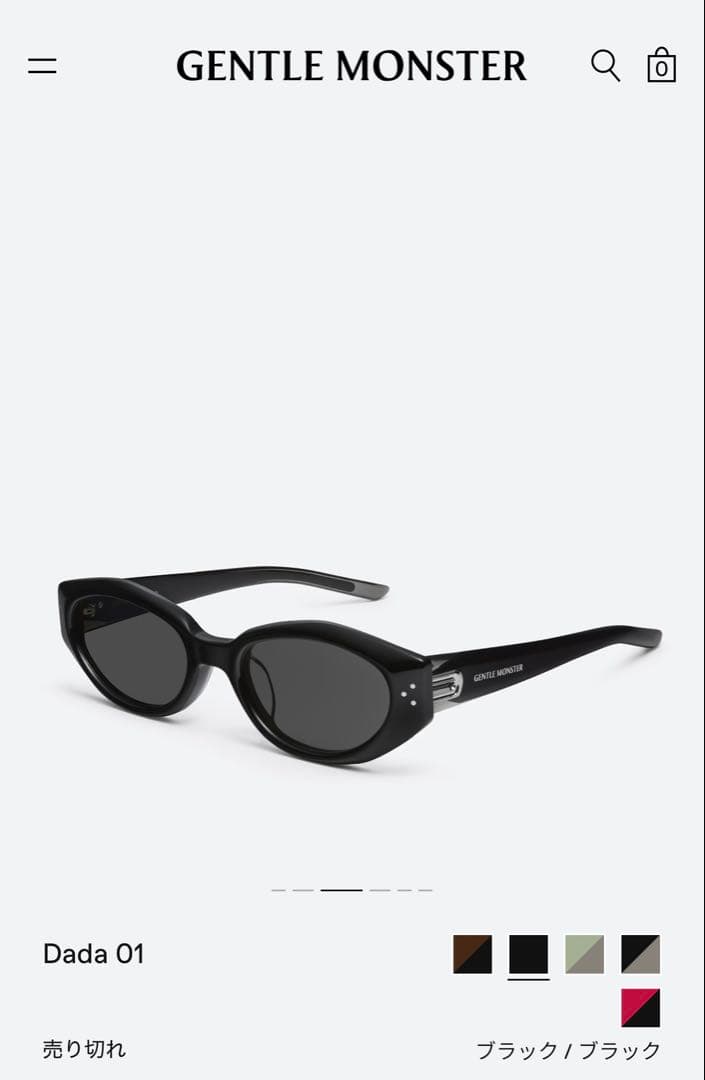Choose the green and gray color swatch
Image resolution: width=705 pixels, height=1080 pixels.
tap(584, 954)
